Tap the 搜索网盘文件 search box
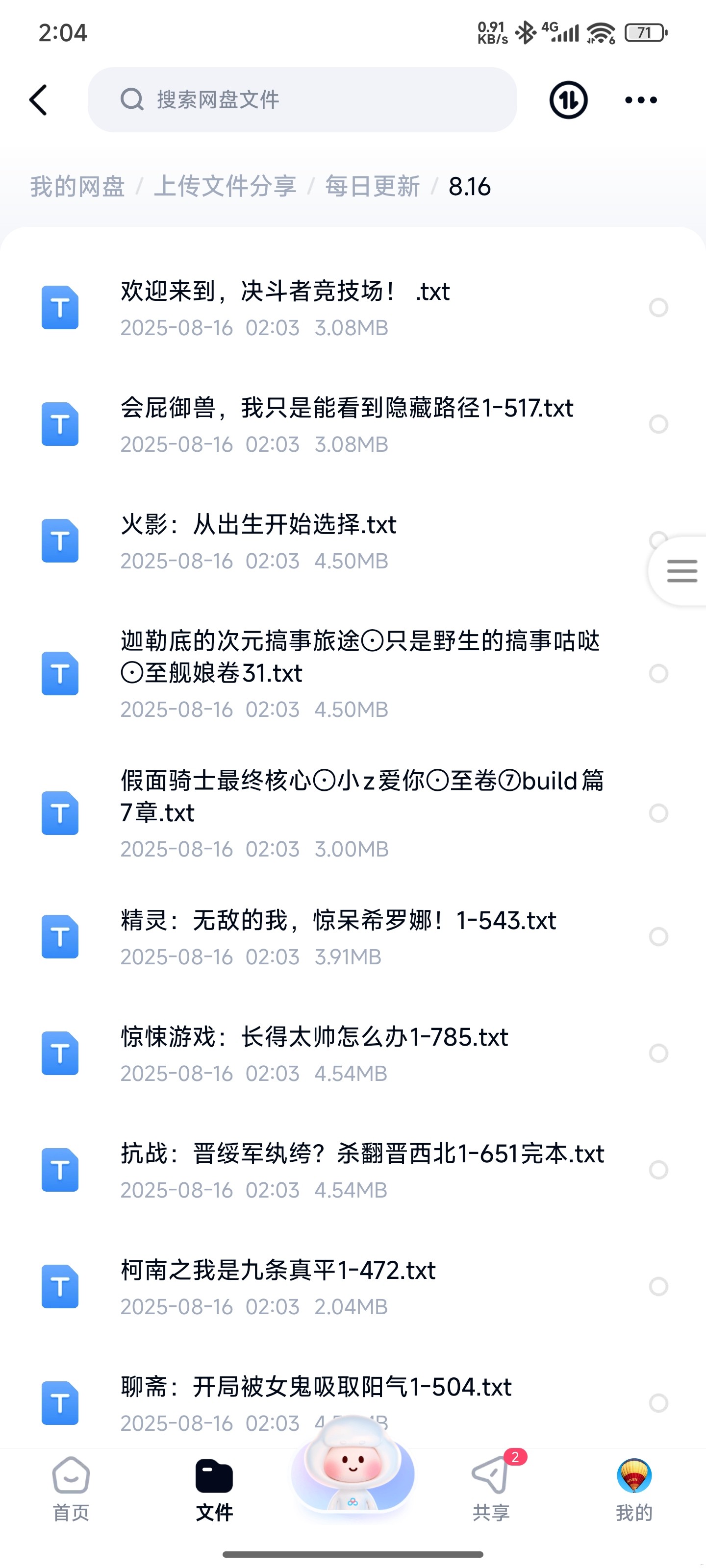Viewport: 706px width, 1568px height. tap(302, 100)
